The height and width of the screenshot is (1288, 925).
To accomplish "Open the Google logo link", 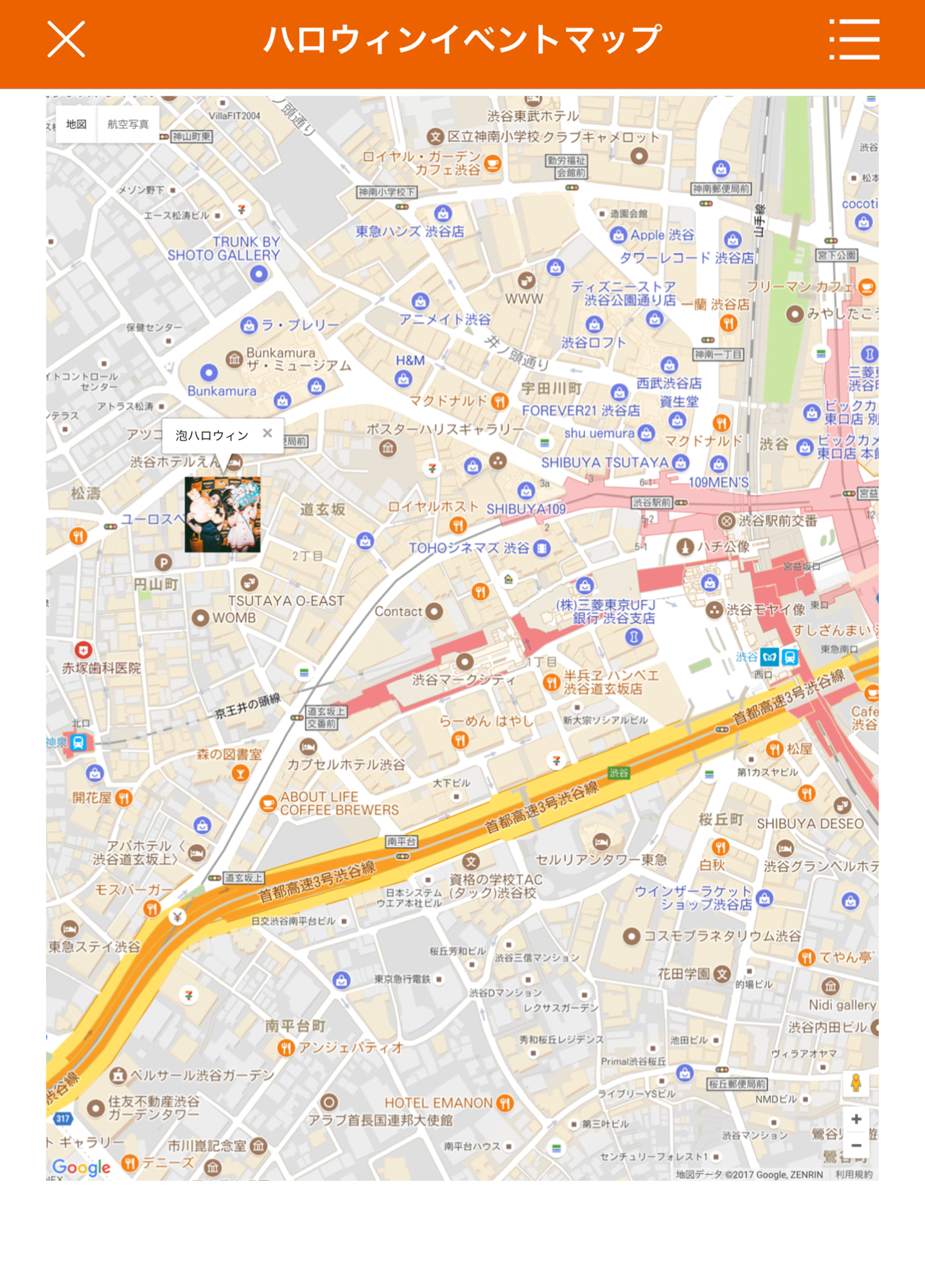I will click(x=82, y=1167).
